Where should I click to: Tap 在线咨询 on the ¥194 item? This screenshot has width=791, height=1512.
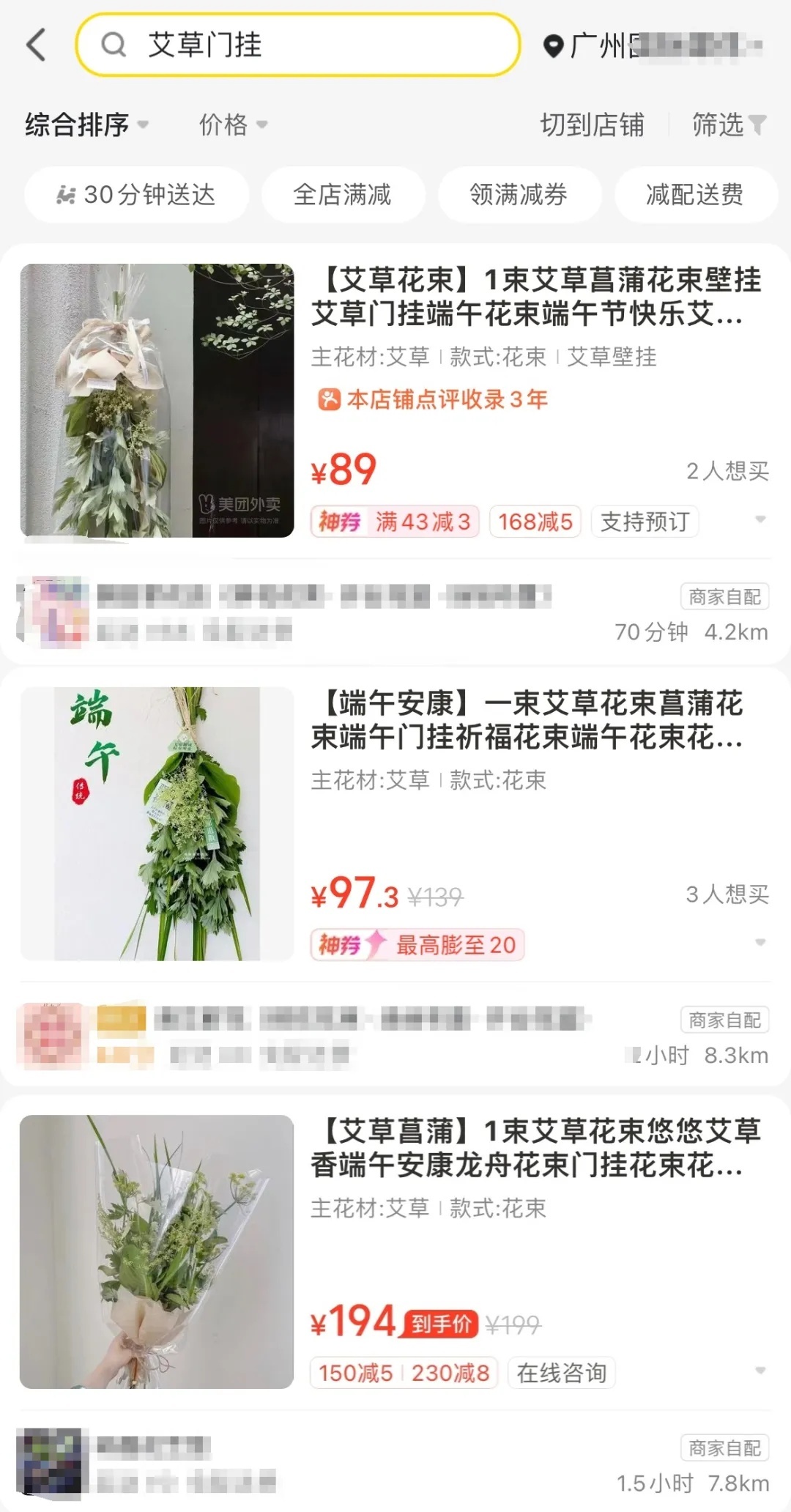pyautogui.click(x=561, y=1373)
